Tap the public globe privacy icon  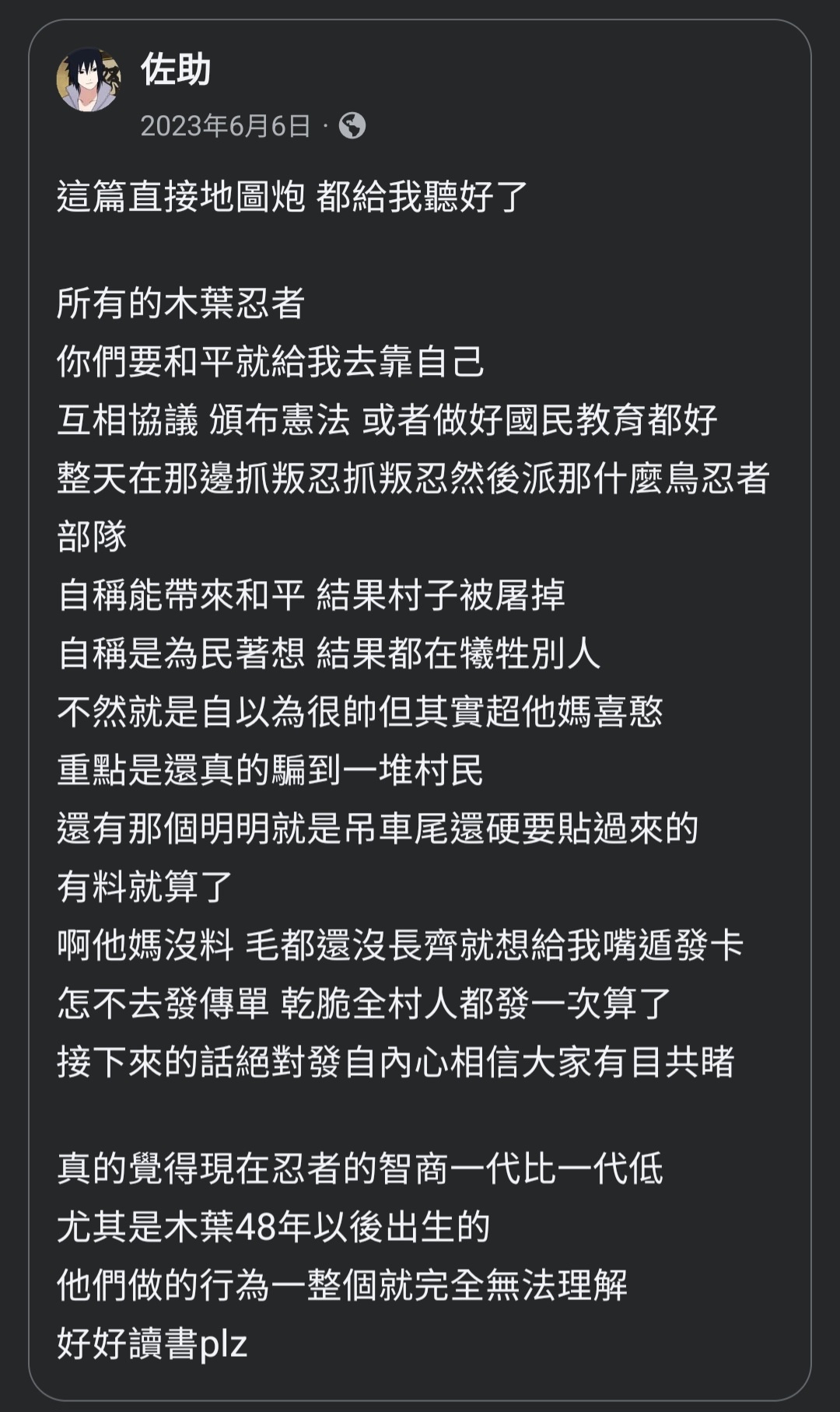coord(352,126)
